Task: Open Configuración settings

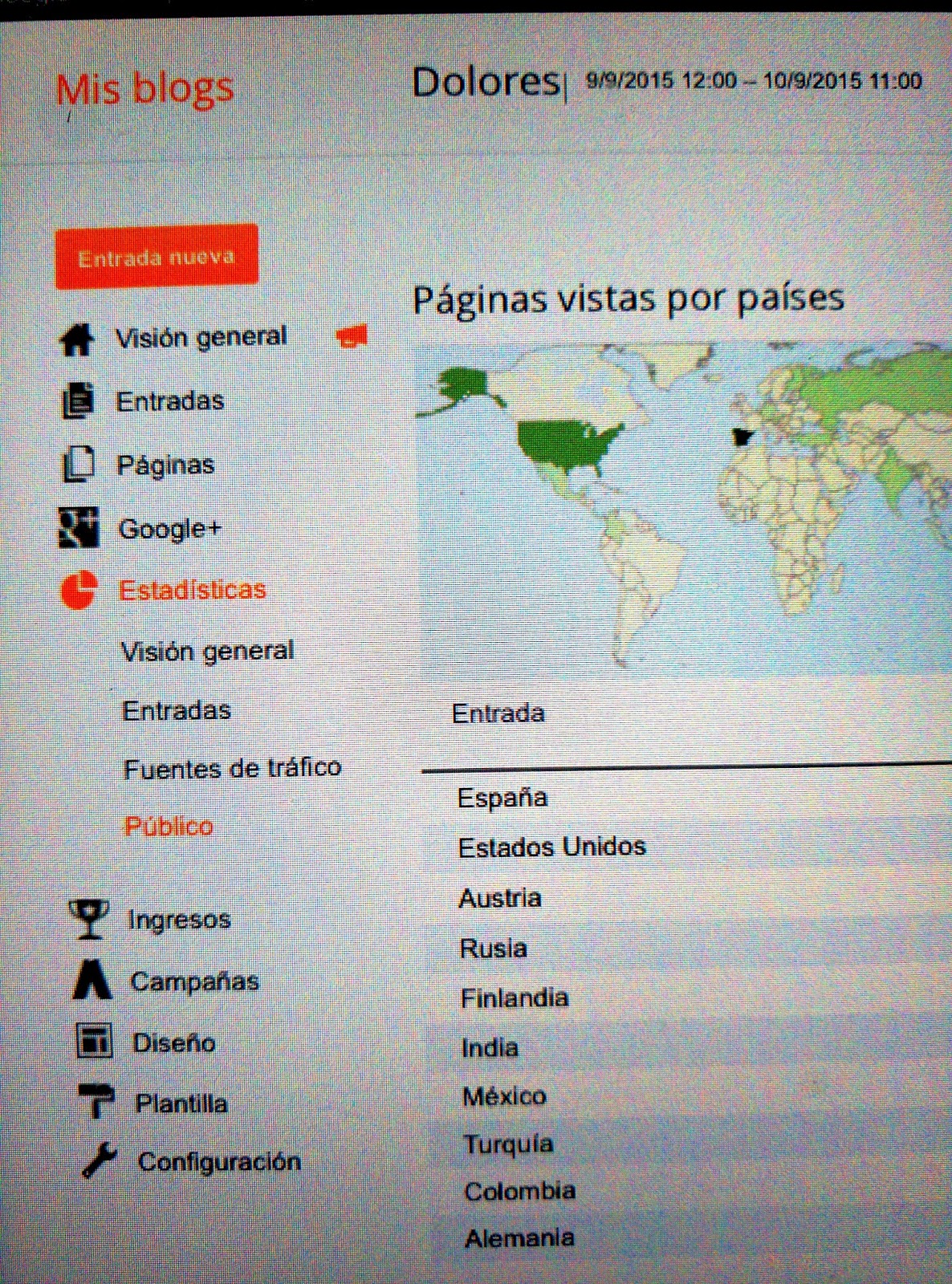Action: click(219, 1161)
